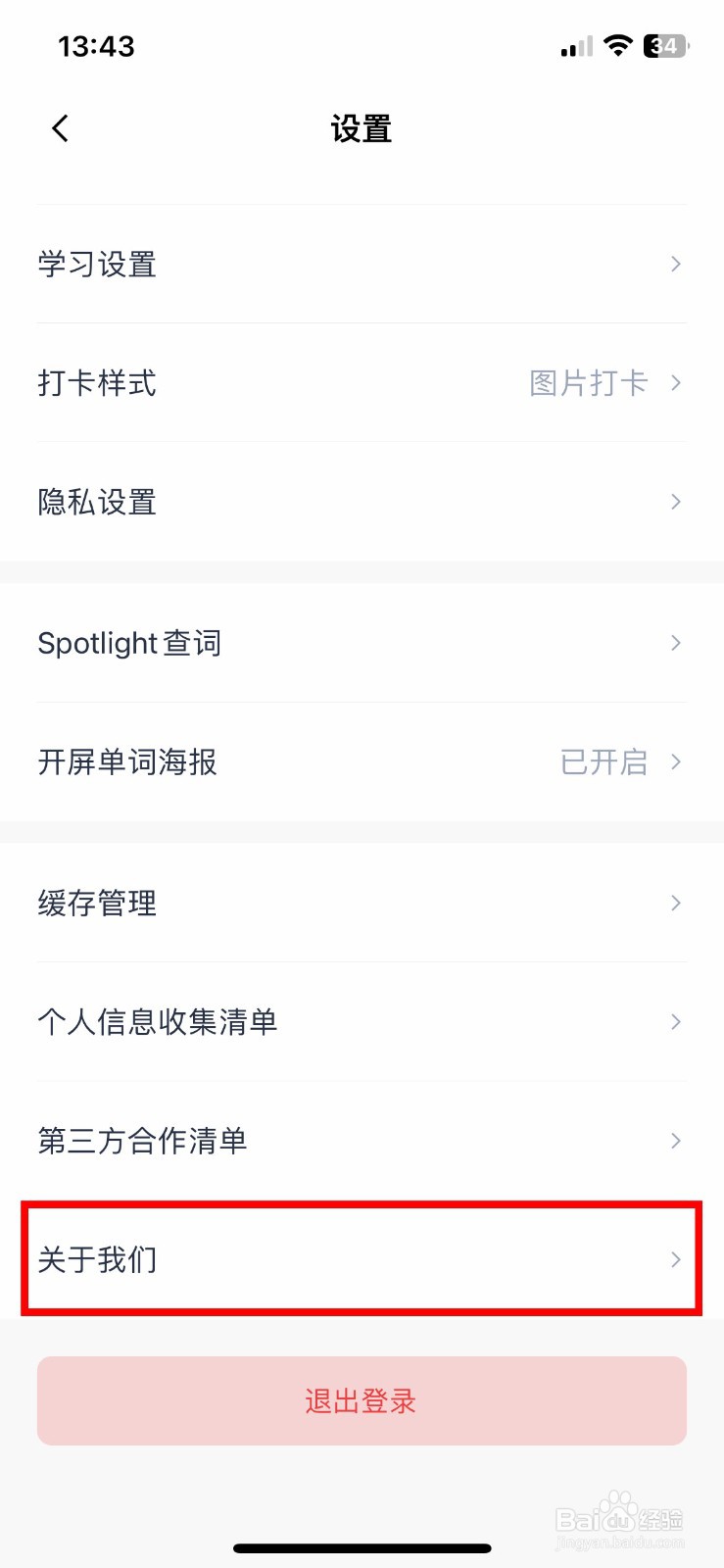Viewport: 724px width, 1568px height.
Task: Open the 打卡样式 setting
Action: 362,383
